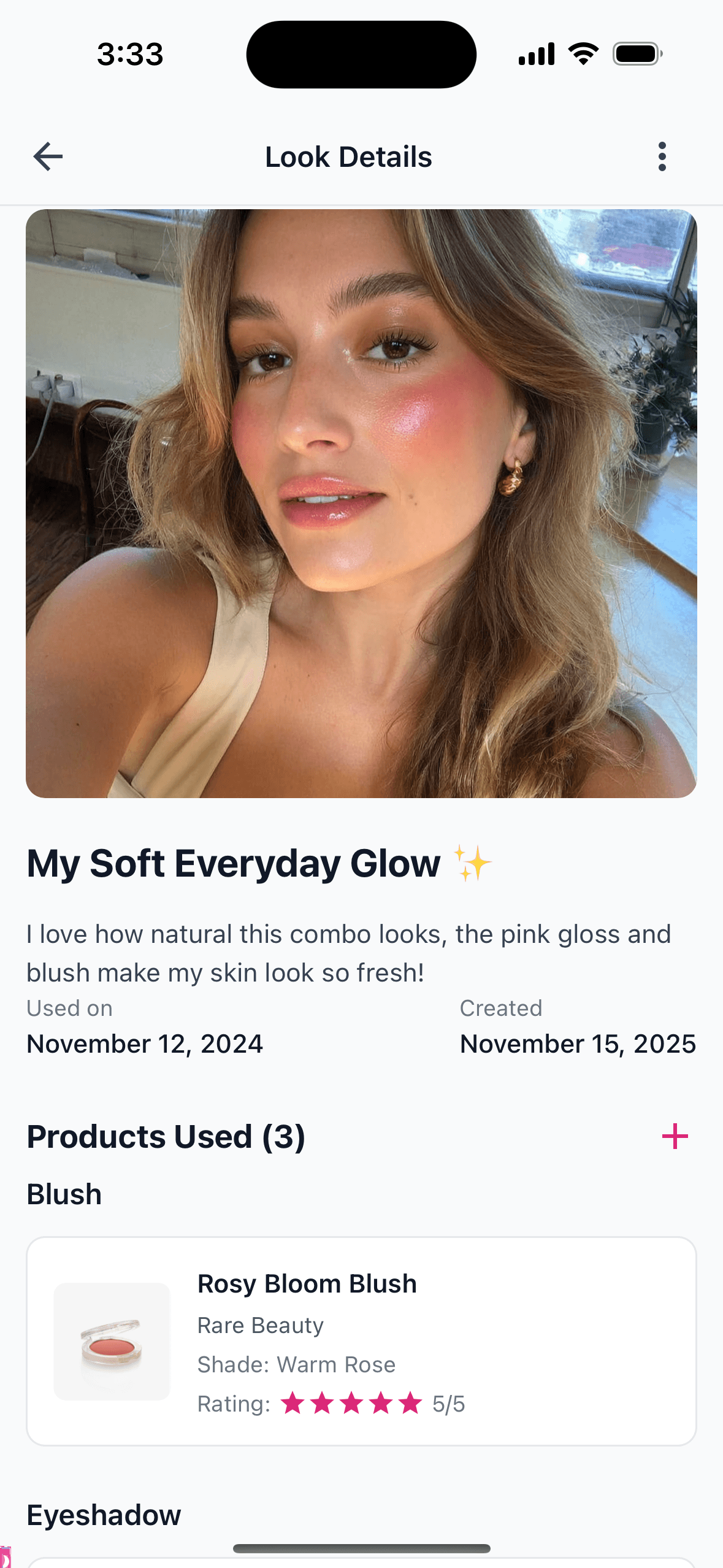
Task: Open the three-dot overflow menu
Action: coord(662,156)
